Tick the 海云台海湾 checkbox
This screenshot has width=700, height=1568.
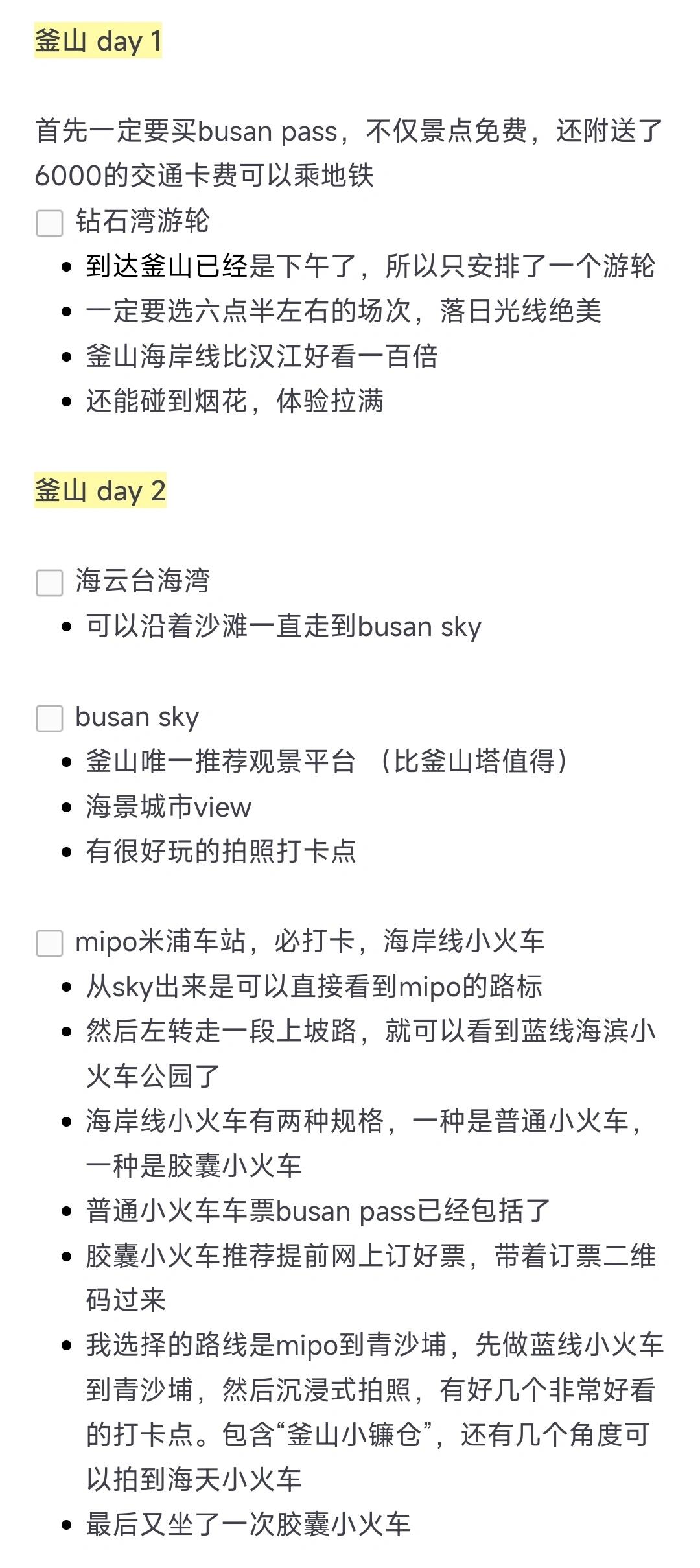(49, 583)
